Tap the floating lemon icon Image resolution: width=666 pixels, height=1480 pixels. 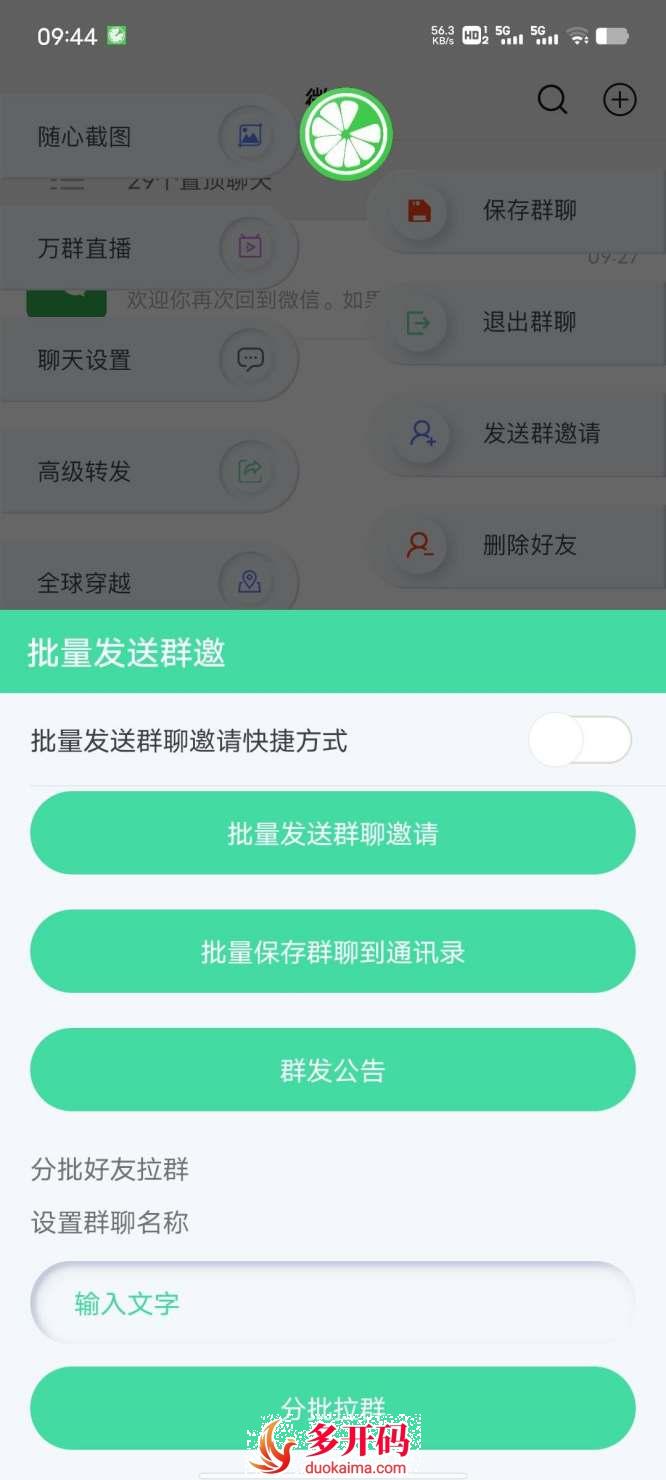[346, 135]
